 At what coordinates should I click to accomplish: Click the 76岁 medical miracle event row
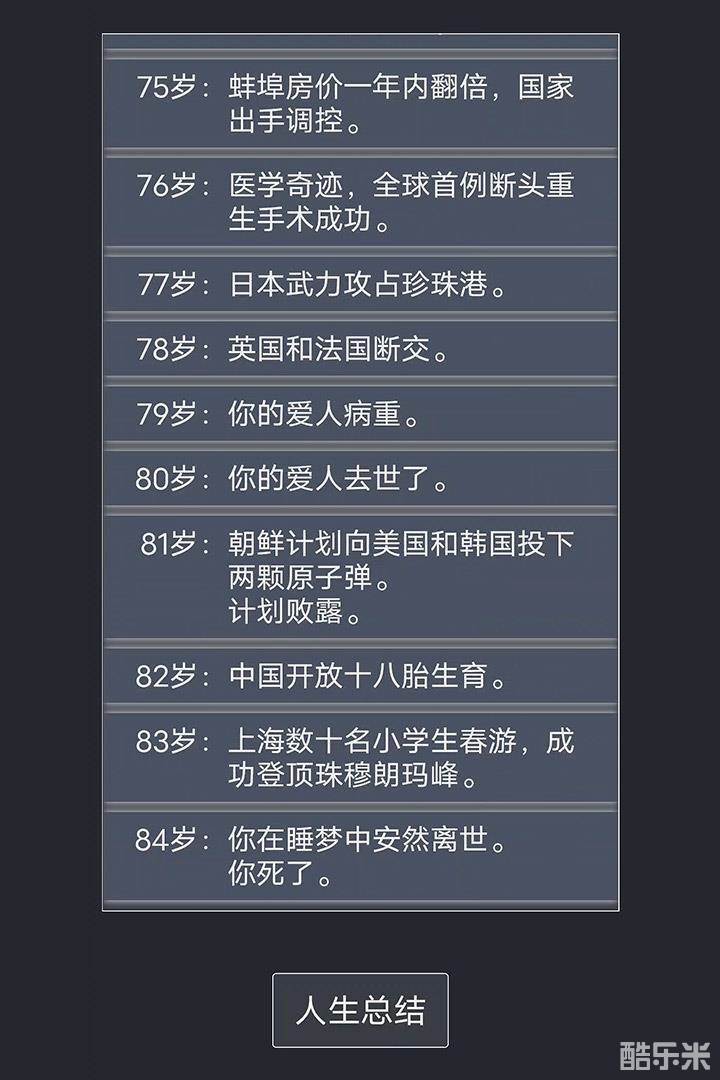coord(358,202)
